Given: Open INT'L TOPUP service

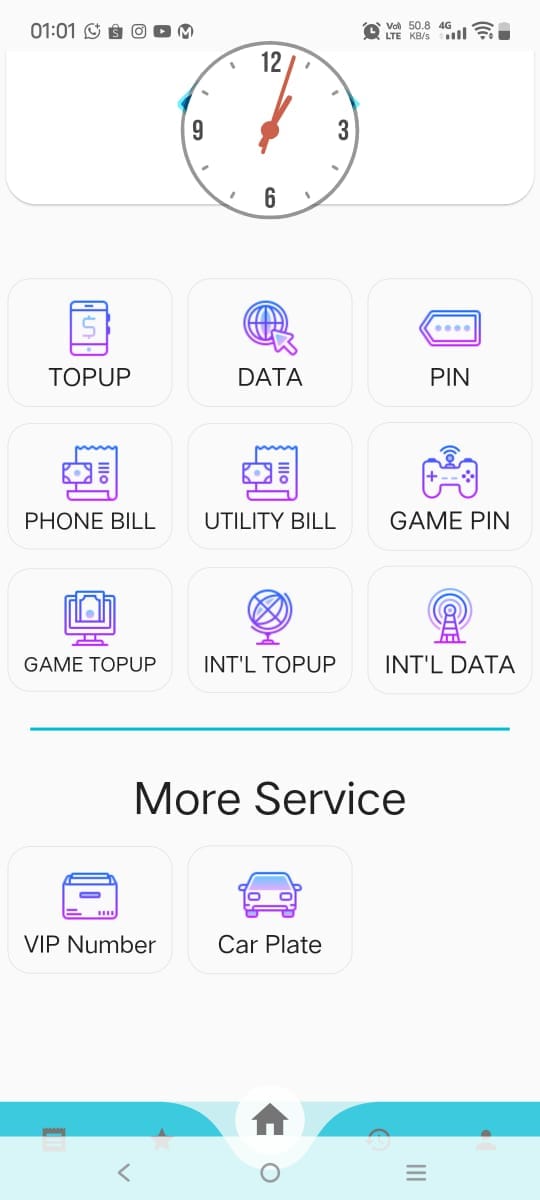Looking at the screenshot, I should tap(270, 630).
